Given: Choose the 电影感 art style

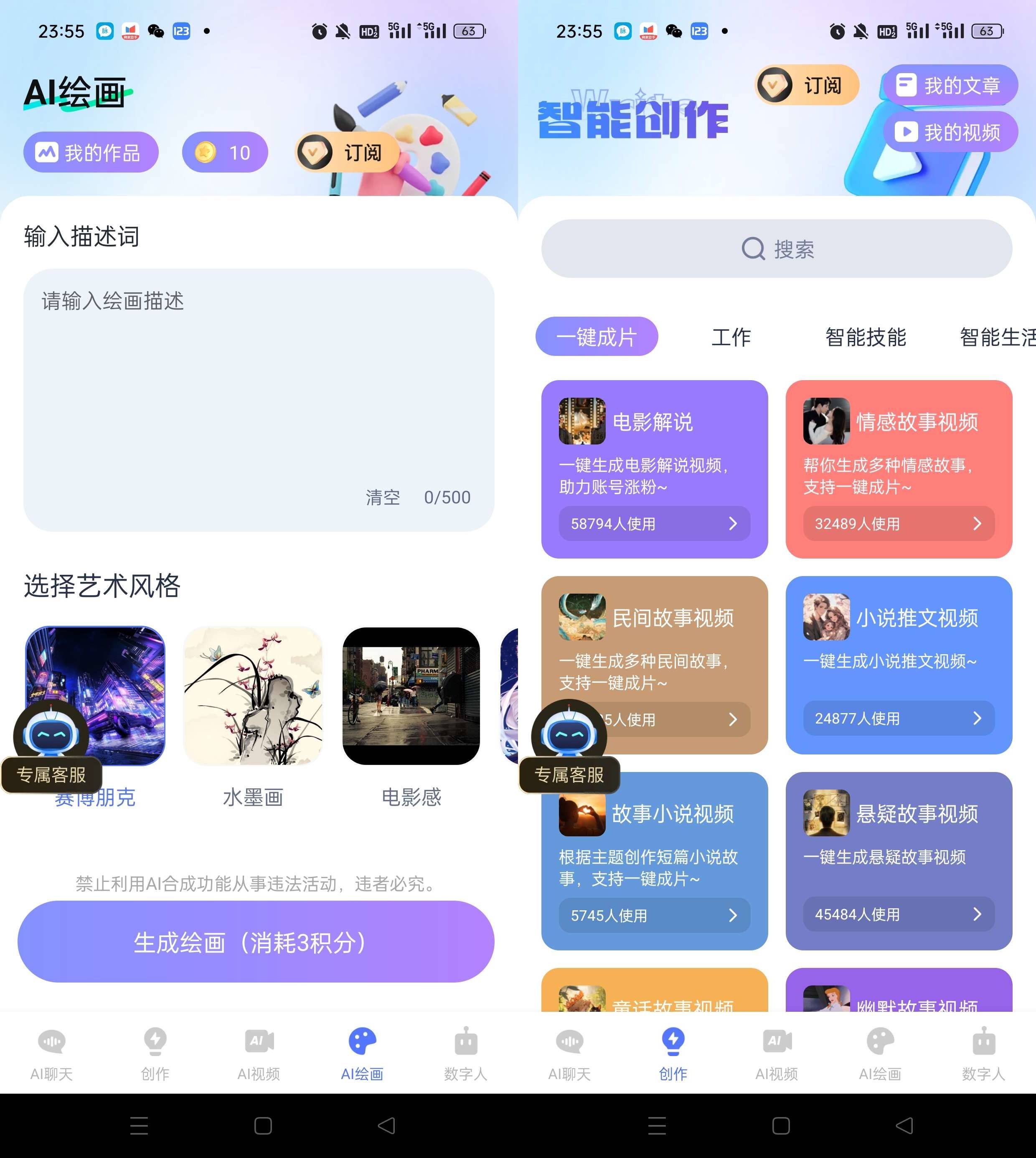Looking at the screenshot, I should [x=411, y=696].
